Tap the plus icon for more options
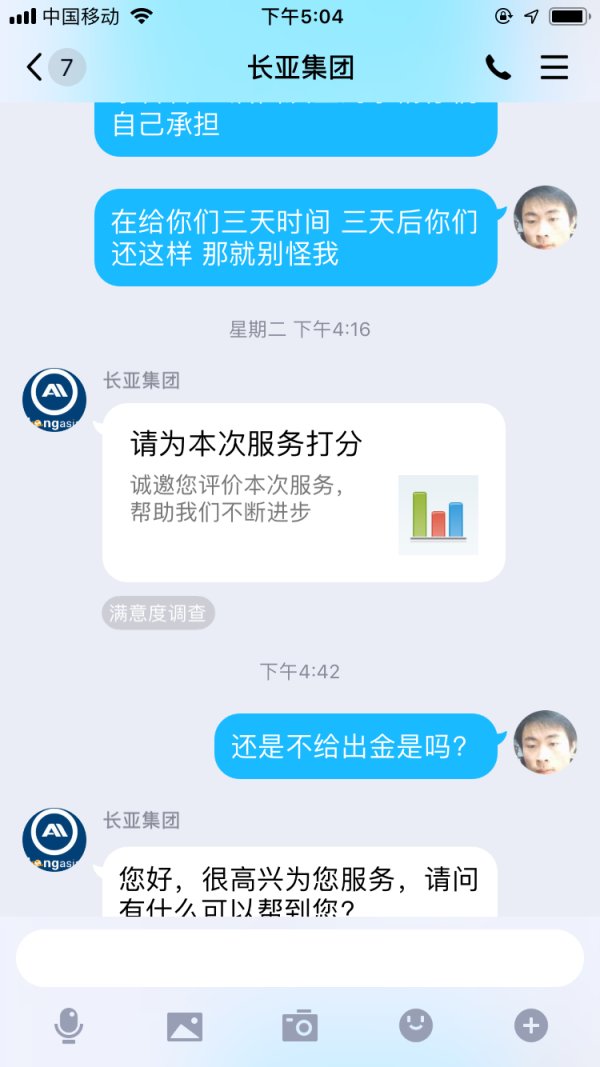Screen dimensions: 600x1067 coord(531,1025)
